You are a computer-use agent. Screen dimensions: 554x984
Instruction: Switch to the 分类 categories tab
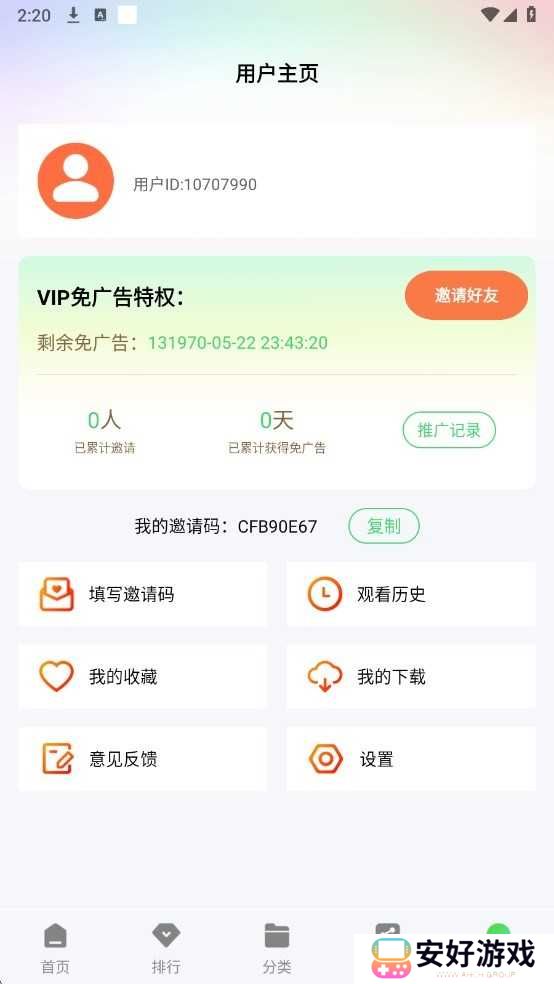point(277,949)
